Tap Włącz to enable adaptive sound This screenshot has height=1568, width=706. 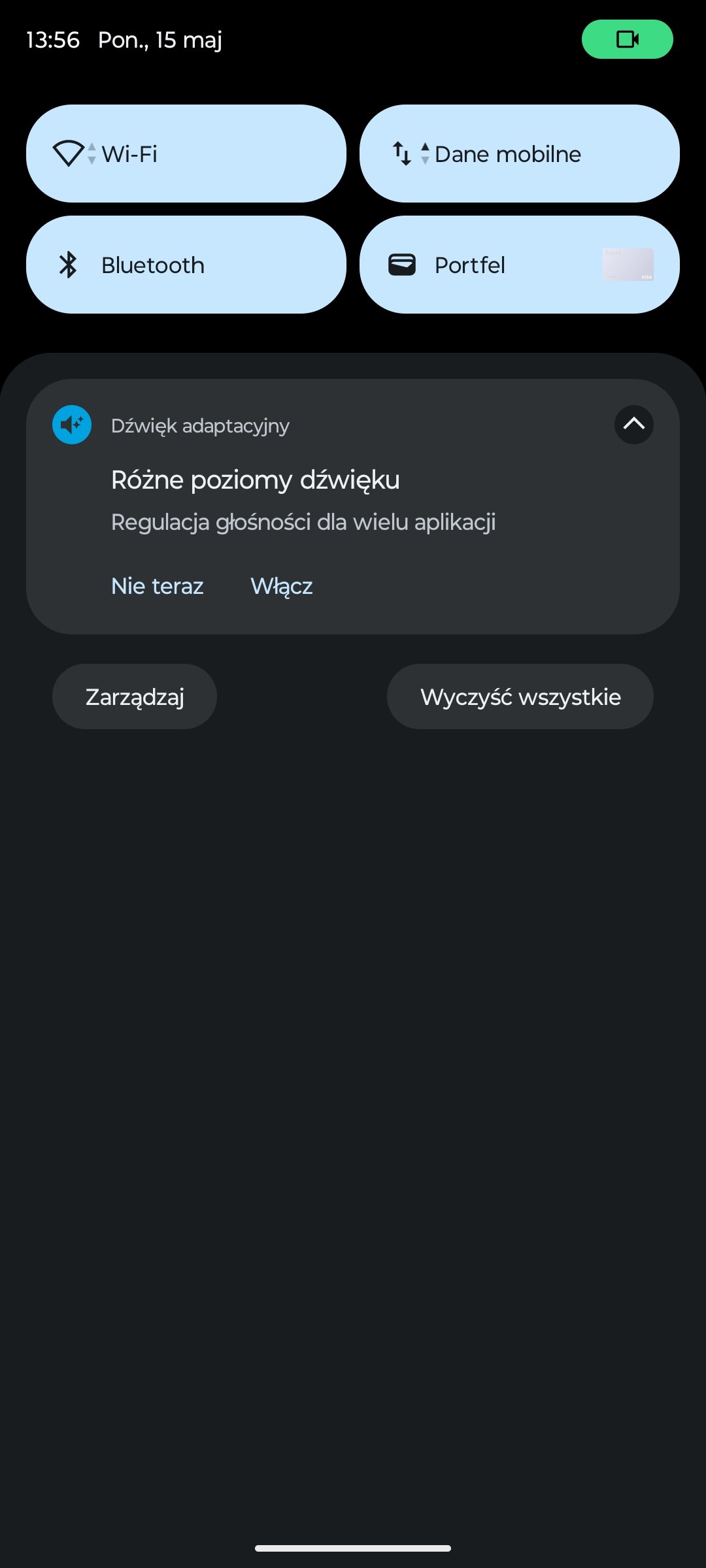tap(282, 586)
